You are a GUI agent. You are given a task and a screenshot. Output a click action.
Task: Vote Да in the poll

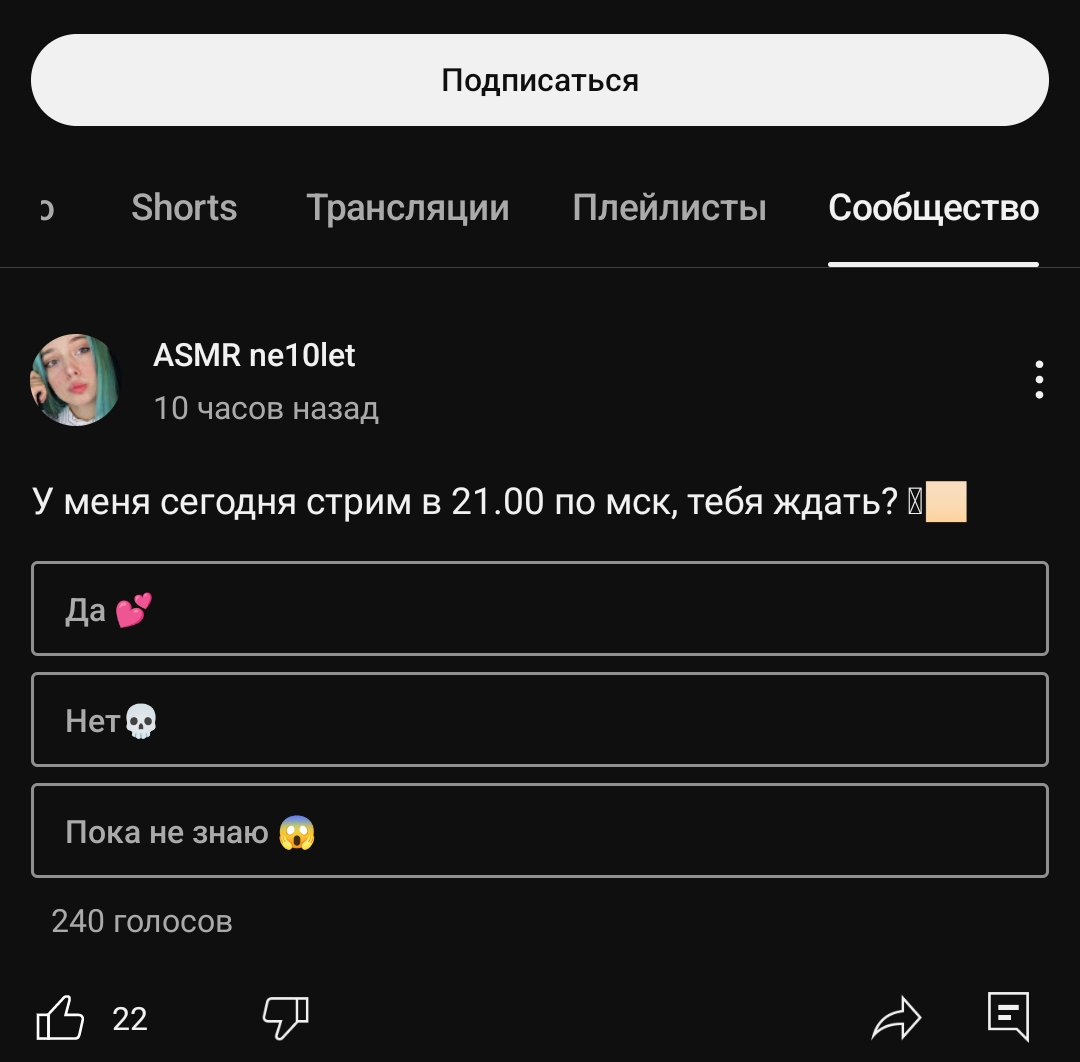[540, 609]
